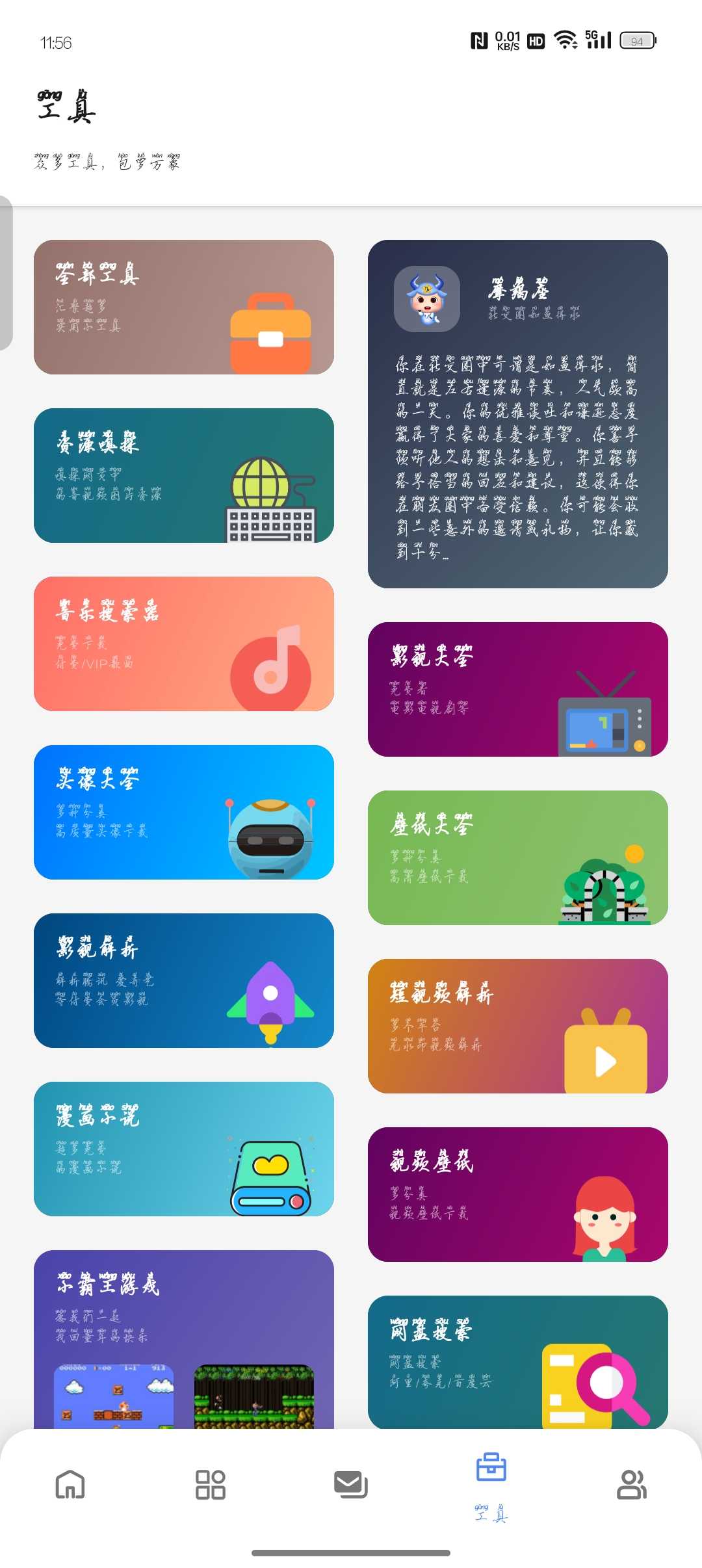Screen dimensions: 702x1568
Task: Open the 视频壁纸 card
Action: click(x=518, y=1194)
